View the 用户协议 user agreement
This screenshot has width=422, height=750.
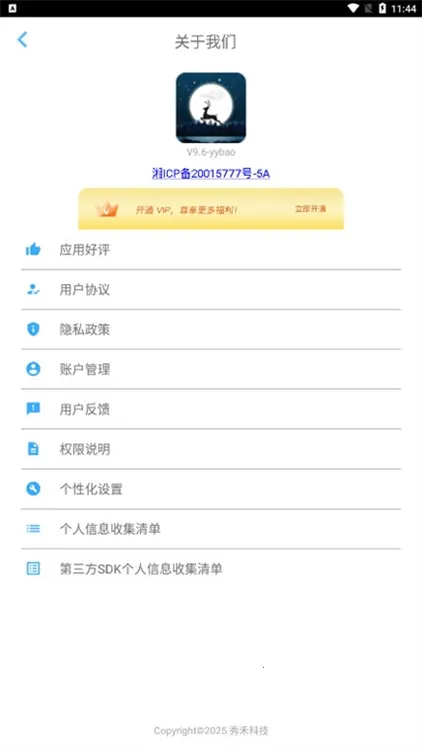[x=211, y=290]
